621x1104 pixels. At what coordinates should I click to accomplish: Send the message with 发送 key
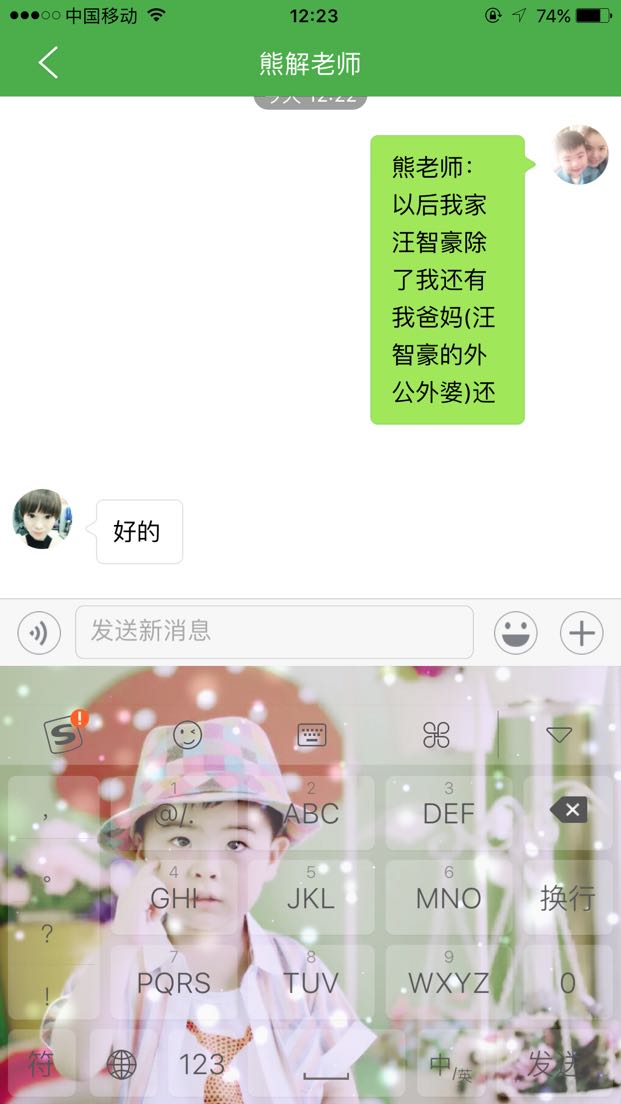553,1065
